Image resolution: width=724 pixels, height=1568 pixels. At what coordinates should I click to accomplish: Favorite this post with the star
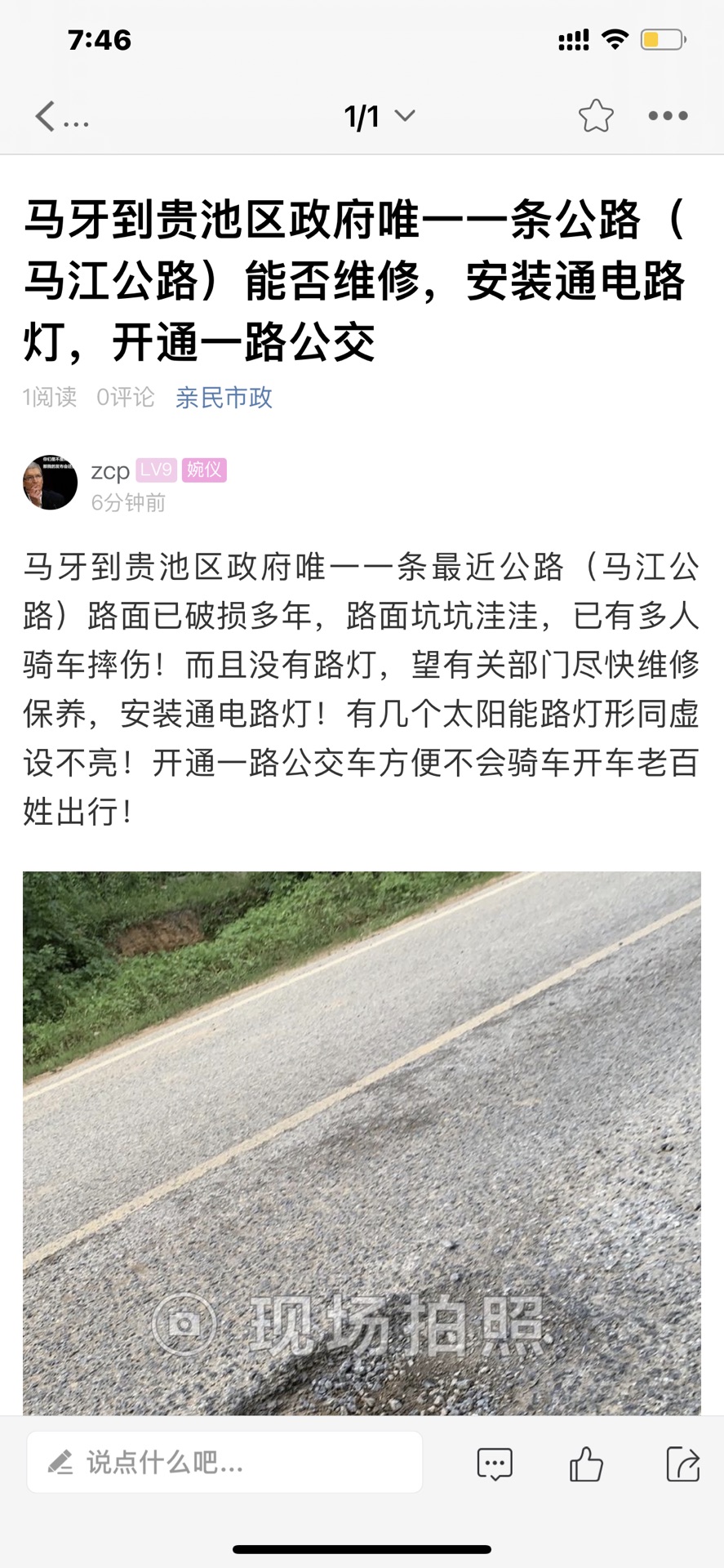(596, 116)
